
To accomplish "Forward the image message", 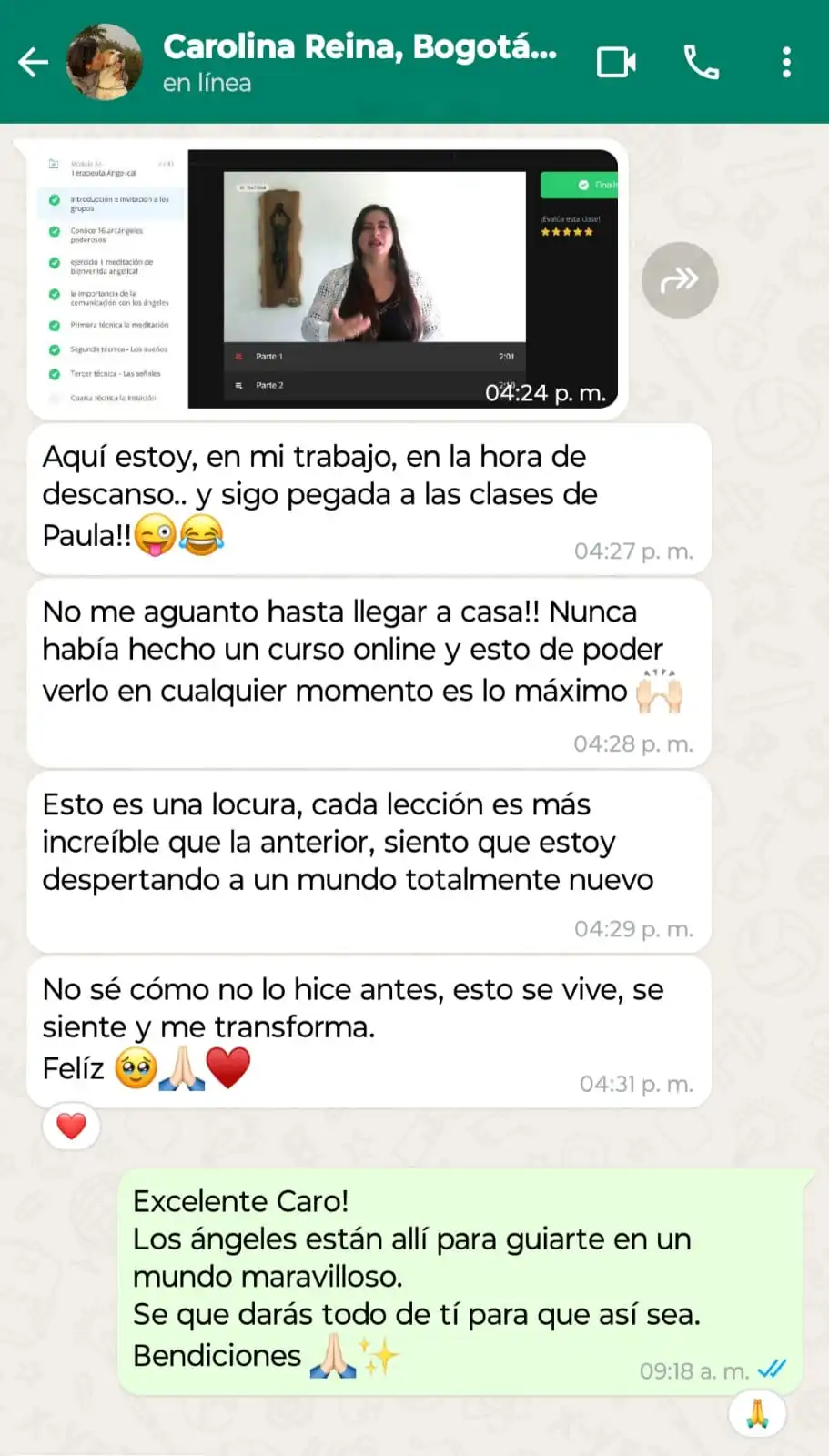I will click(679, 280).
